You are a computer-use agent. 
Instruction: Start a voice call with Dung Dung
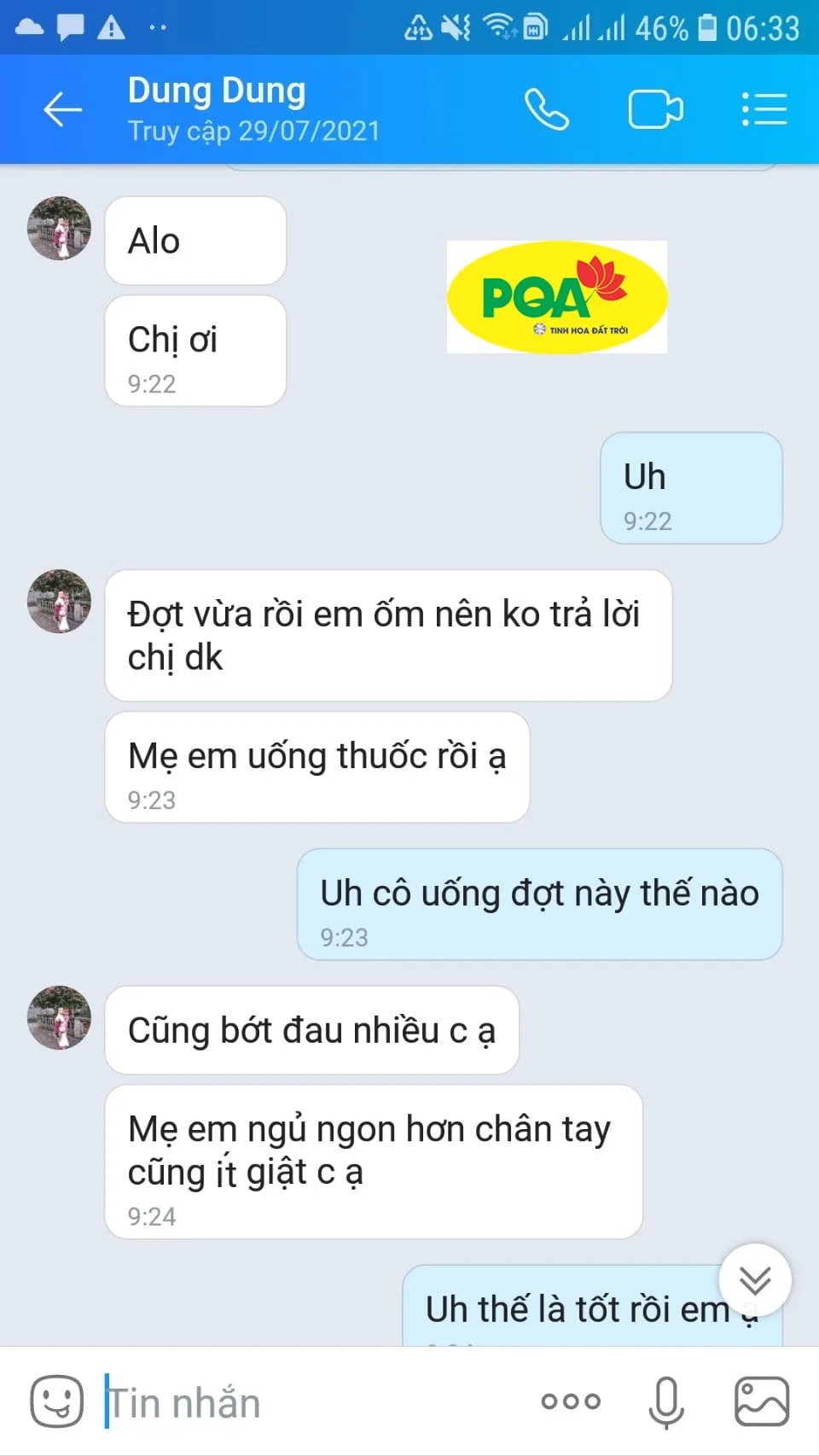pyautogui.click(x=546, y=109)
